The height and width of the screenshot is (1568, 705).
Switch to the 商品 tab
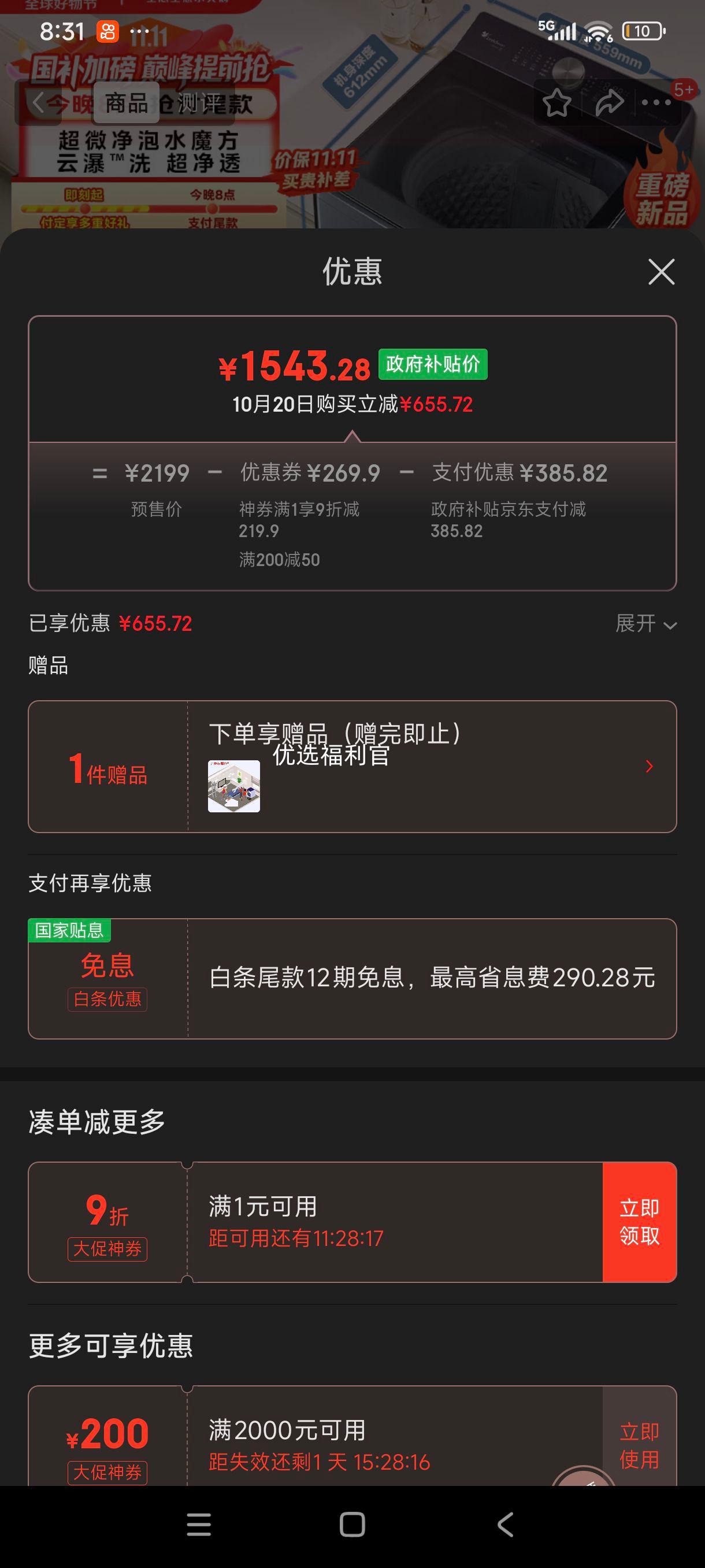point(127,103)
